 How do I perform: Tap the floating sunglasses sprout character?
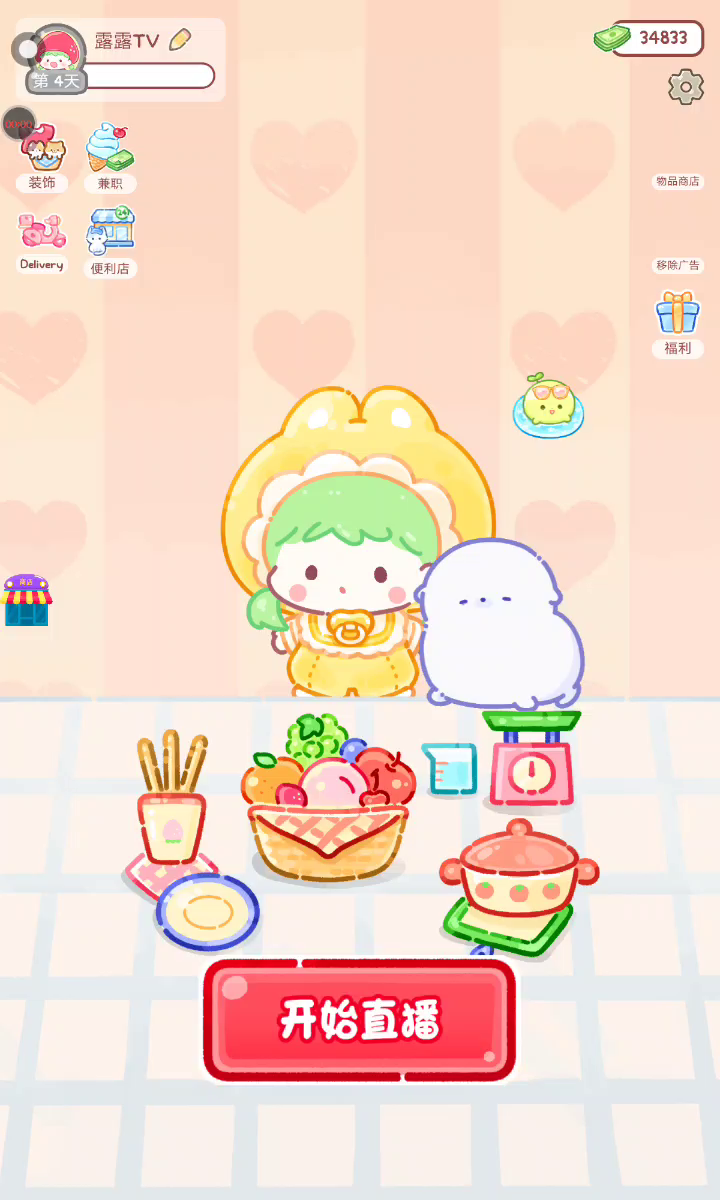click(x=547, y=405)
